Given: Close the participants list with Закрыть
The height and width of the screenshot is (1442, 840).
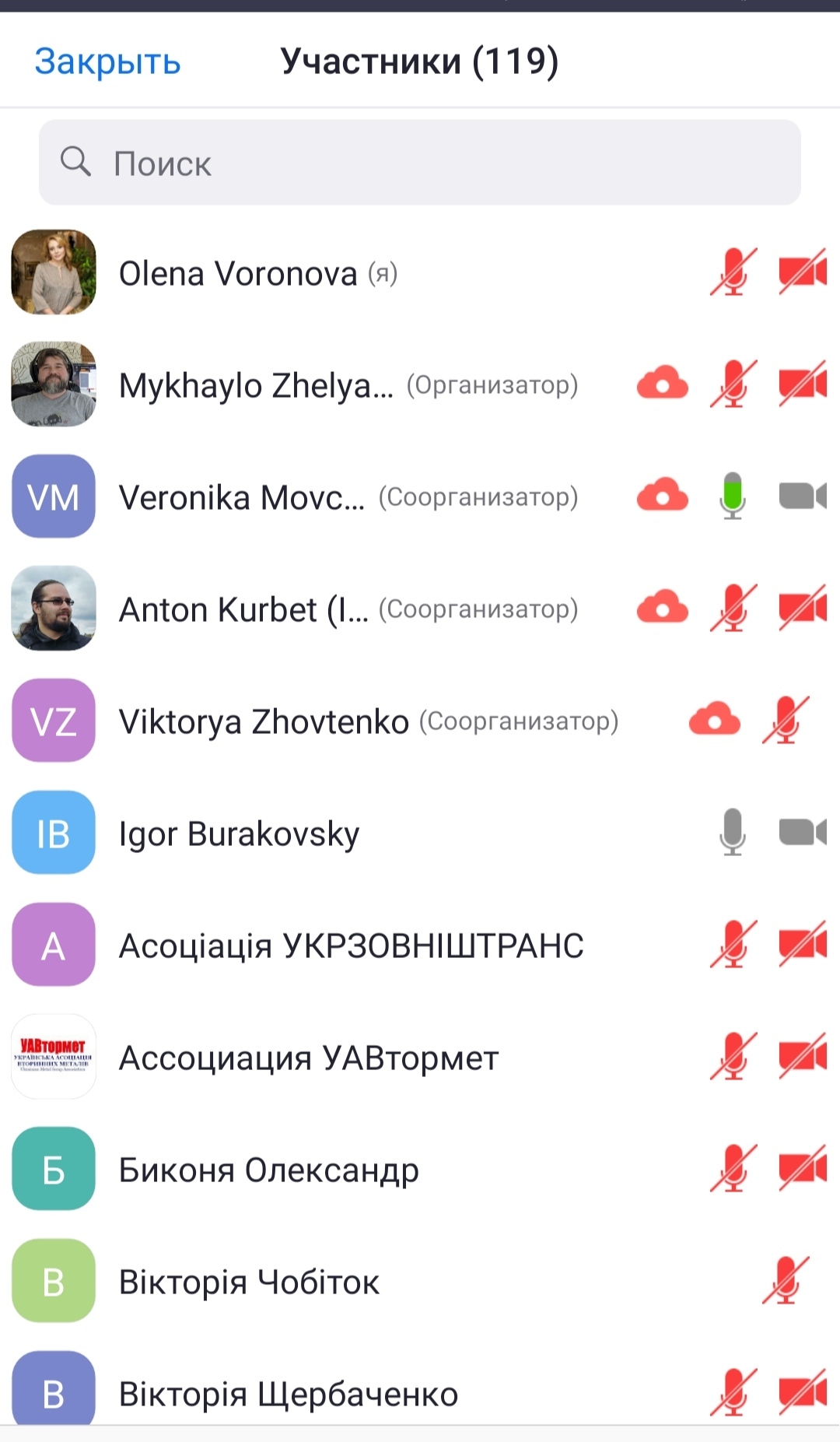Looking at the screenshot, I should click(107, 61).
